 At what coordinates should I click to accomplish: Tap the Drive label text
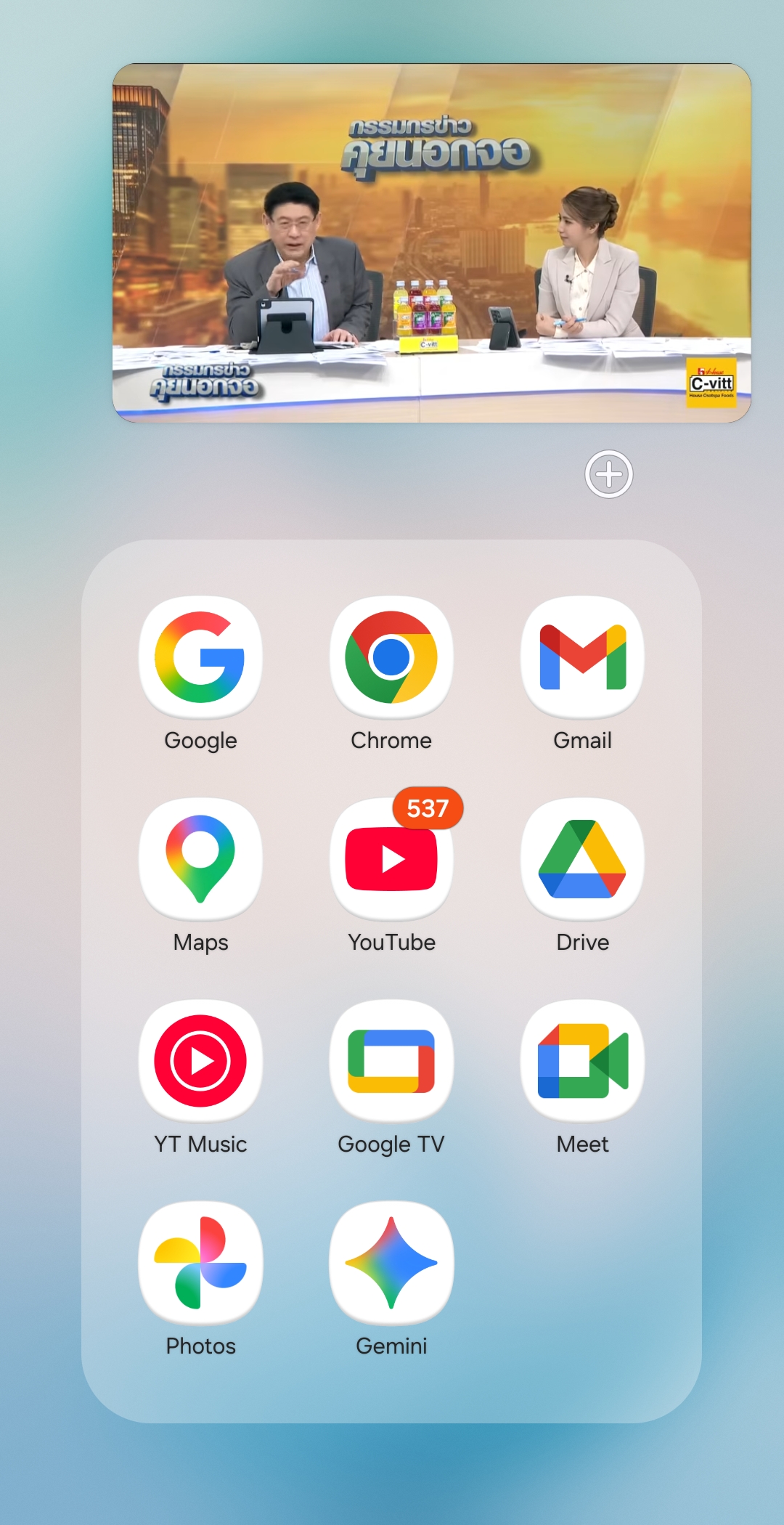point(582,942)
